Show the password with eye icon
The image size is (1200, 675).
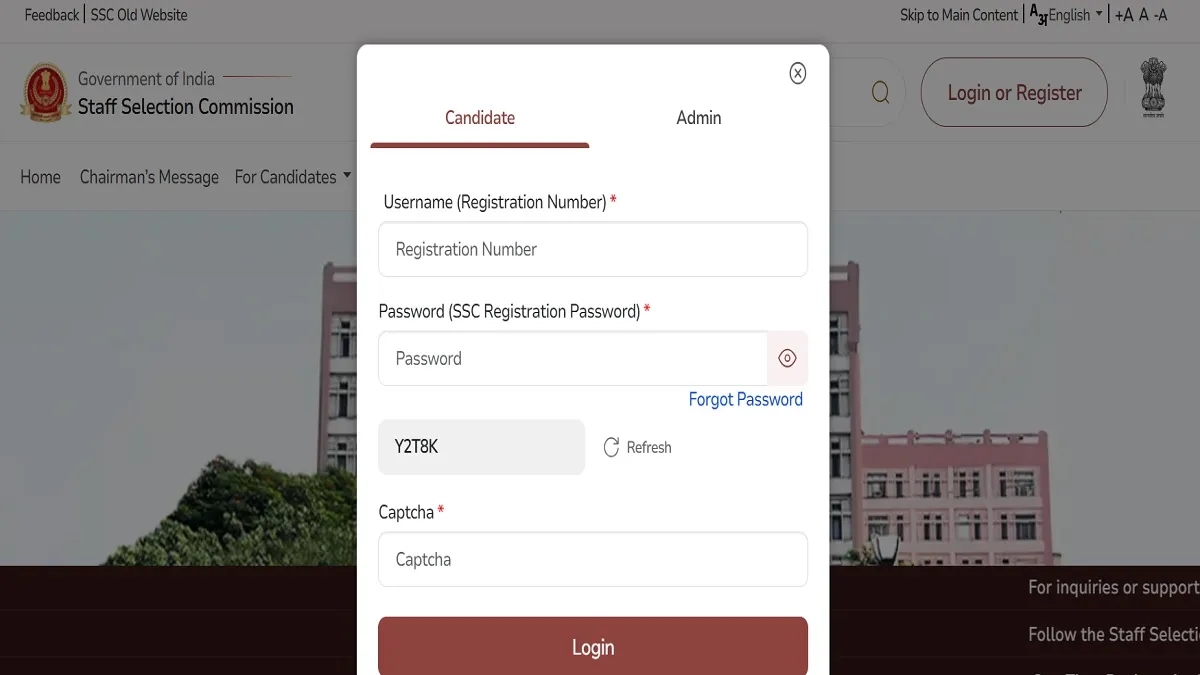click(x=787, y=358)
